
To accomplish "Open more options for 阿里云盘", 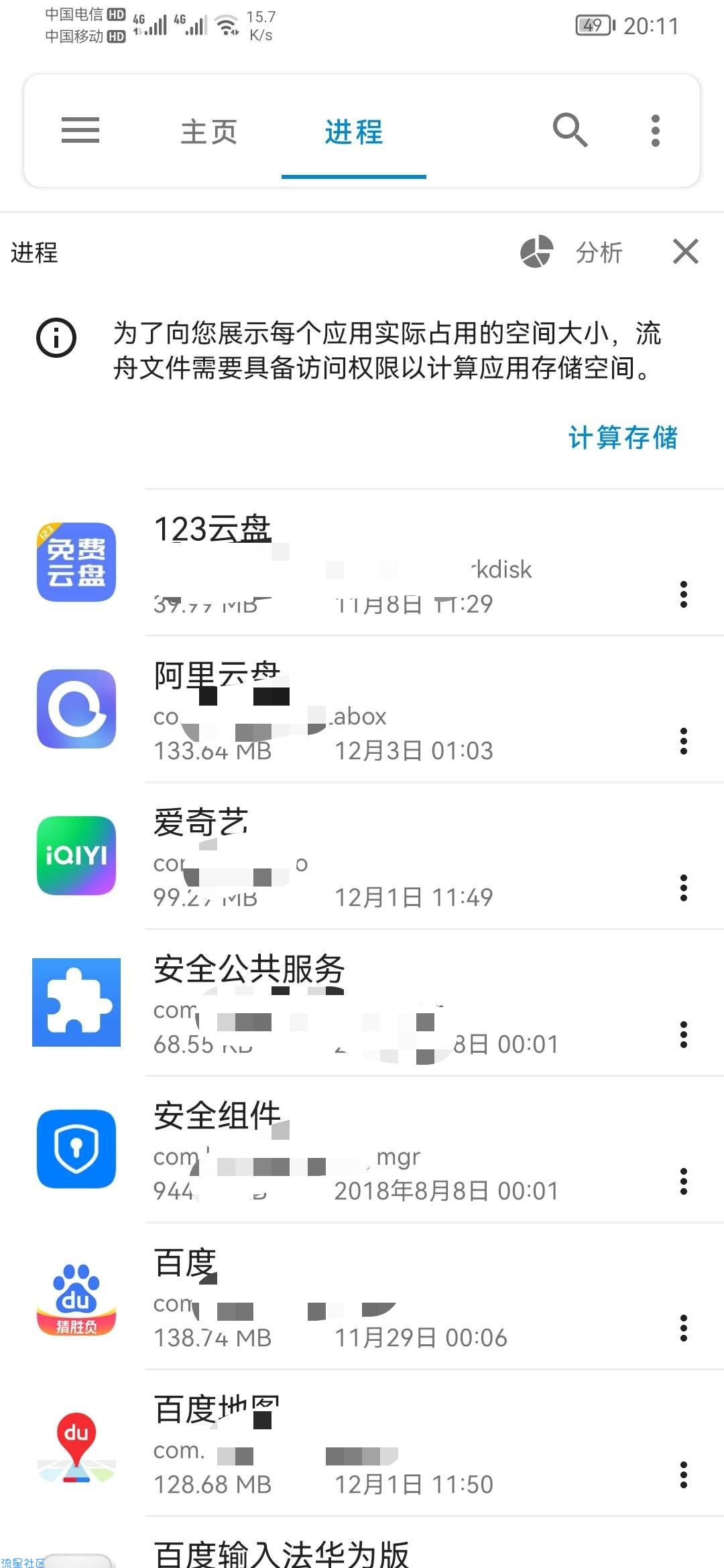I will (684, 741).
